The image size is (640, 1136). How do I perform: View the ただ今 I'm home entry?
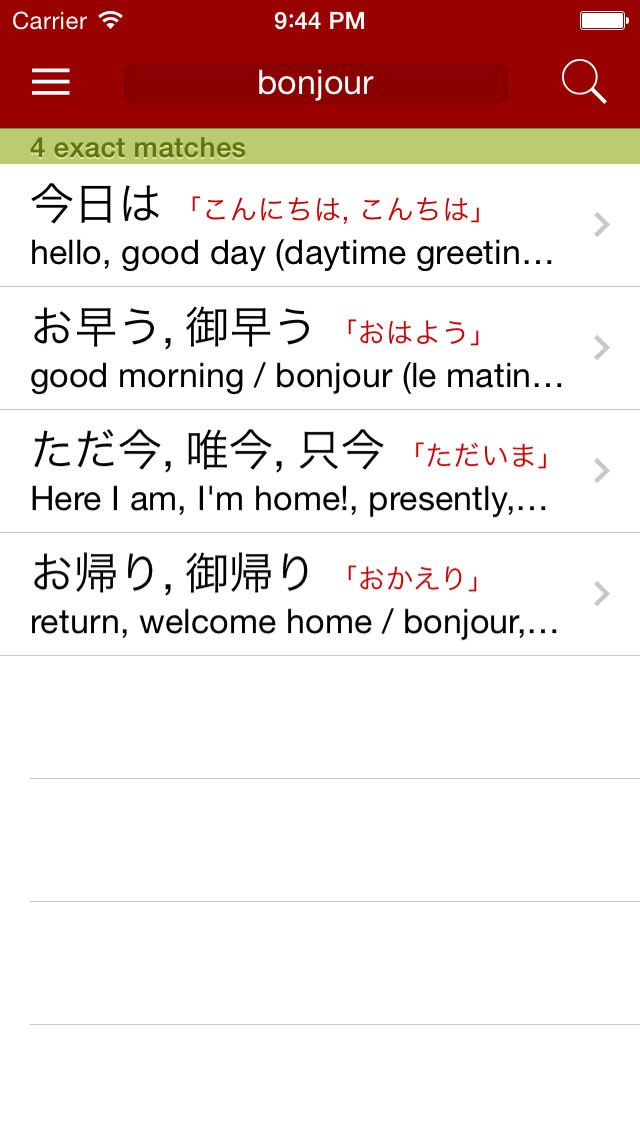320,472
